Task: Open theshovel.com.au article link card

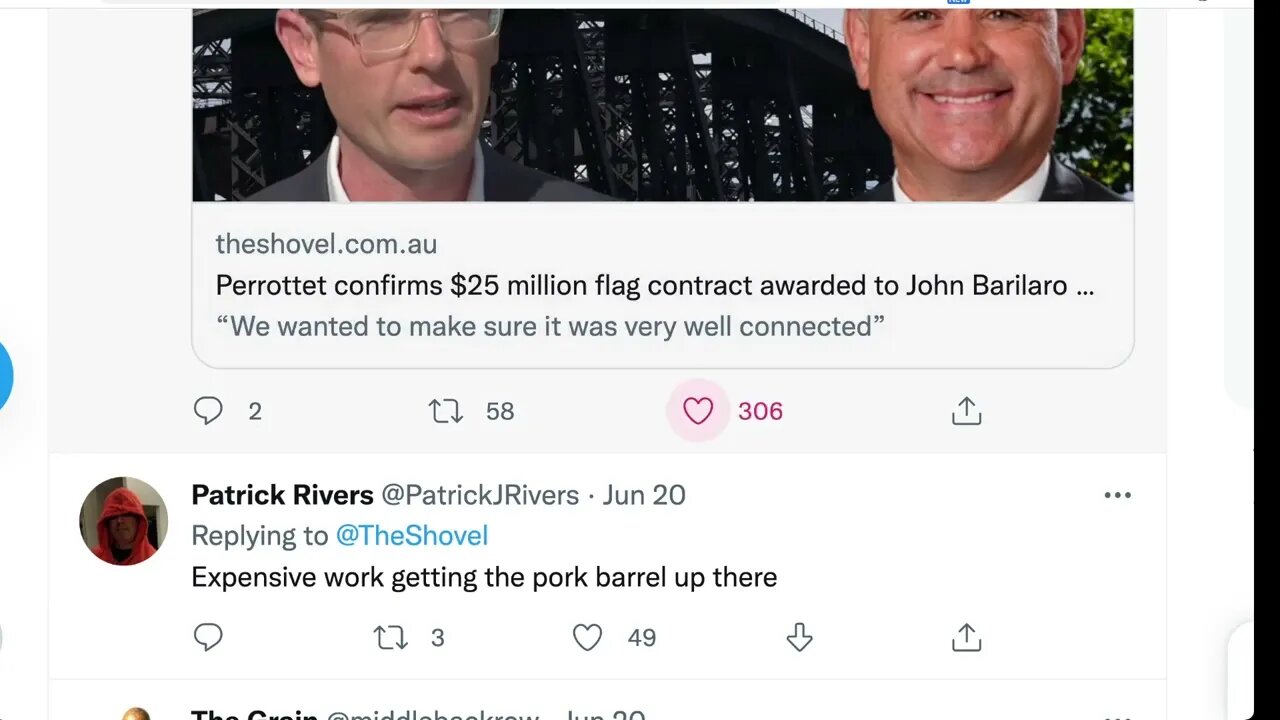Action: click(x=655, y=285)
